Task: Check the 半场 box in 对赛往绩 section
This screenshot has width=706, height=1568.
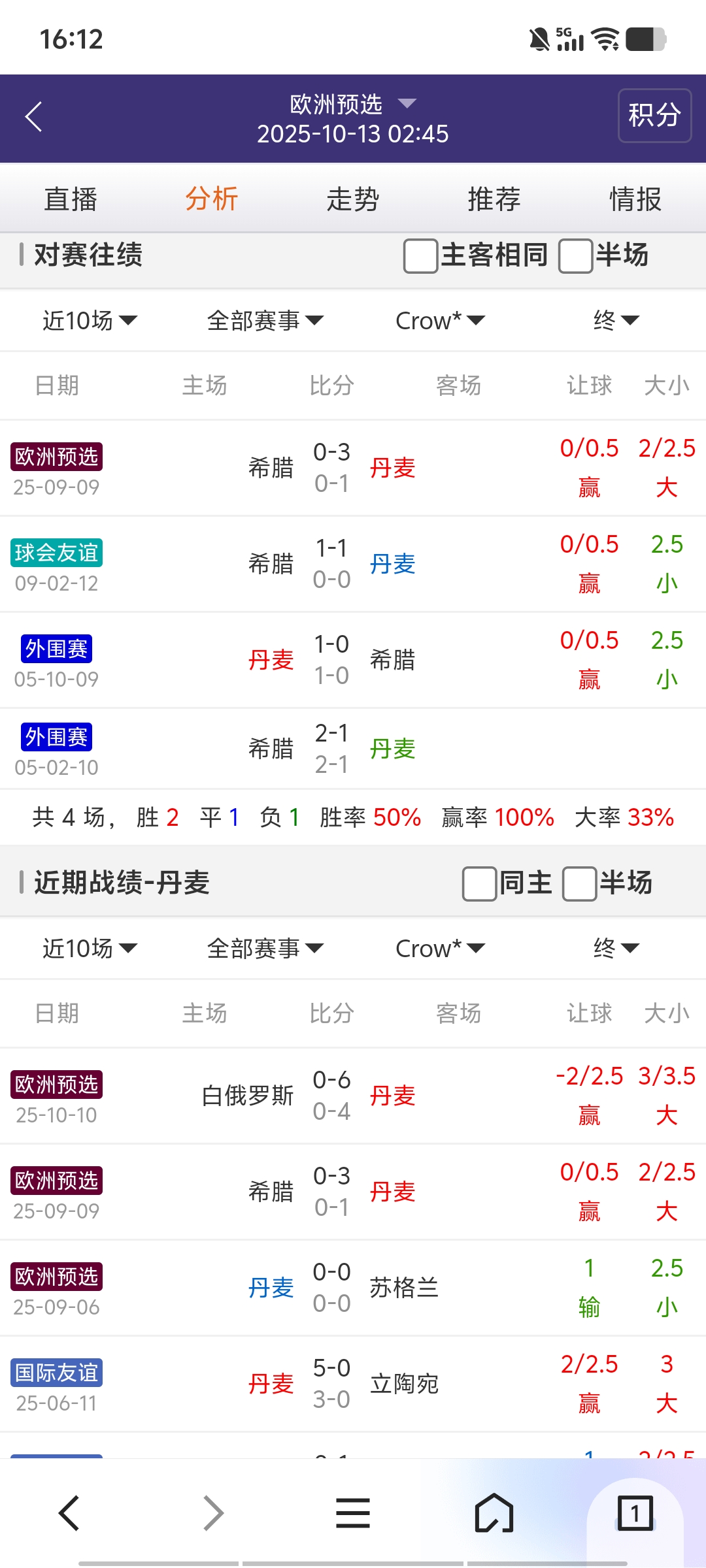Action: tap(576, 257)
